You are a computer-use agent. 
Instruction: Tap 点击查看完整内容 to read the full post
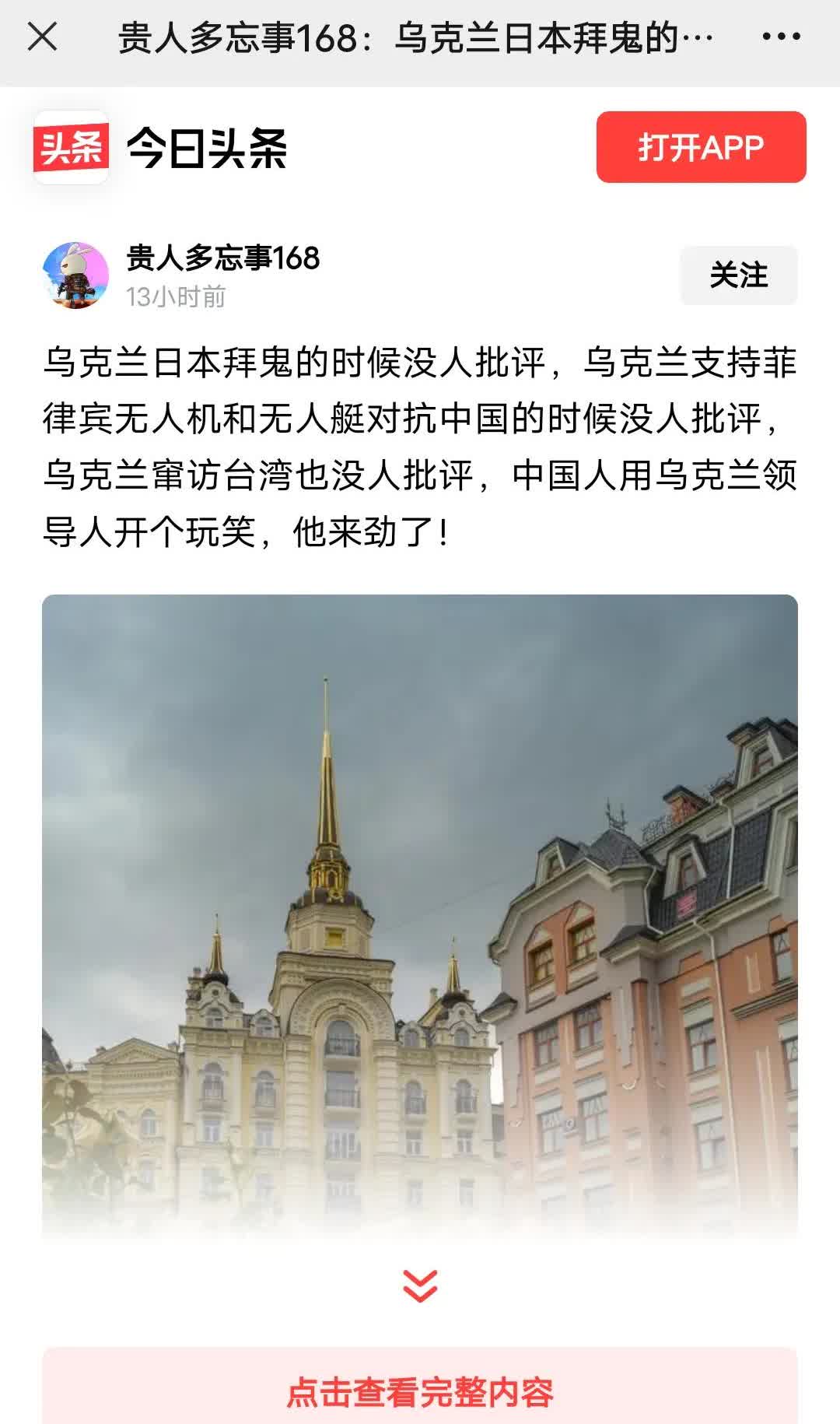pos(420,1391)
